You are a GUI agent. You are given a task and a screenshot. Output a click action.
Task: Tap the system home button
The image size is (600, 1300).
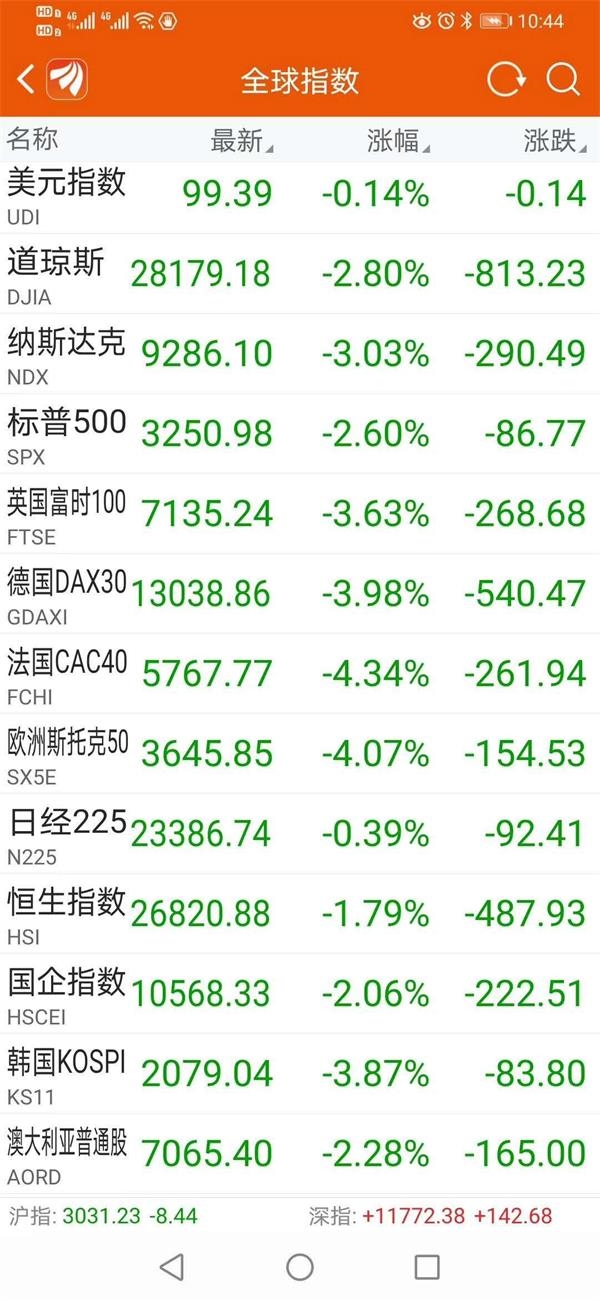click(300, 1267)
